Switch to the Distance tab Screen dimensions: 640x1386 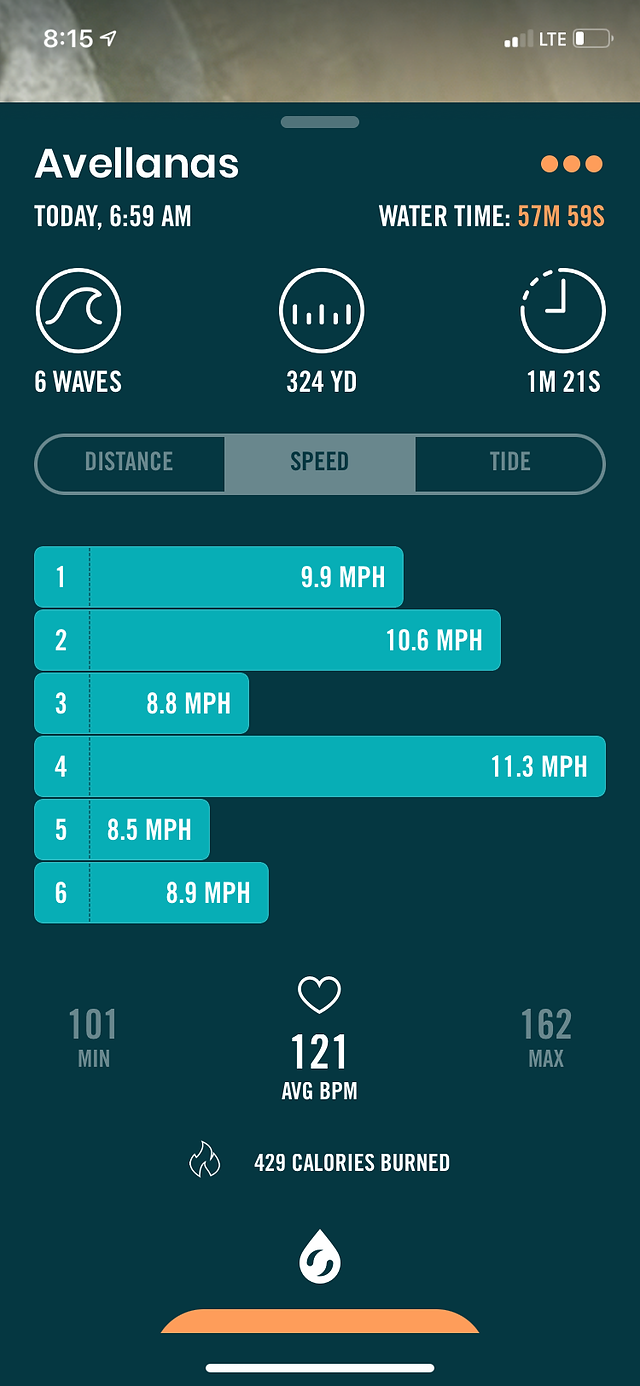coord(130,462)
